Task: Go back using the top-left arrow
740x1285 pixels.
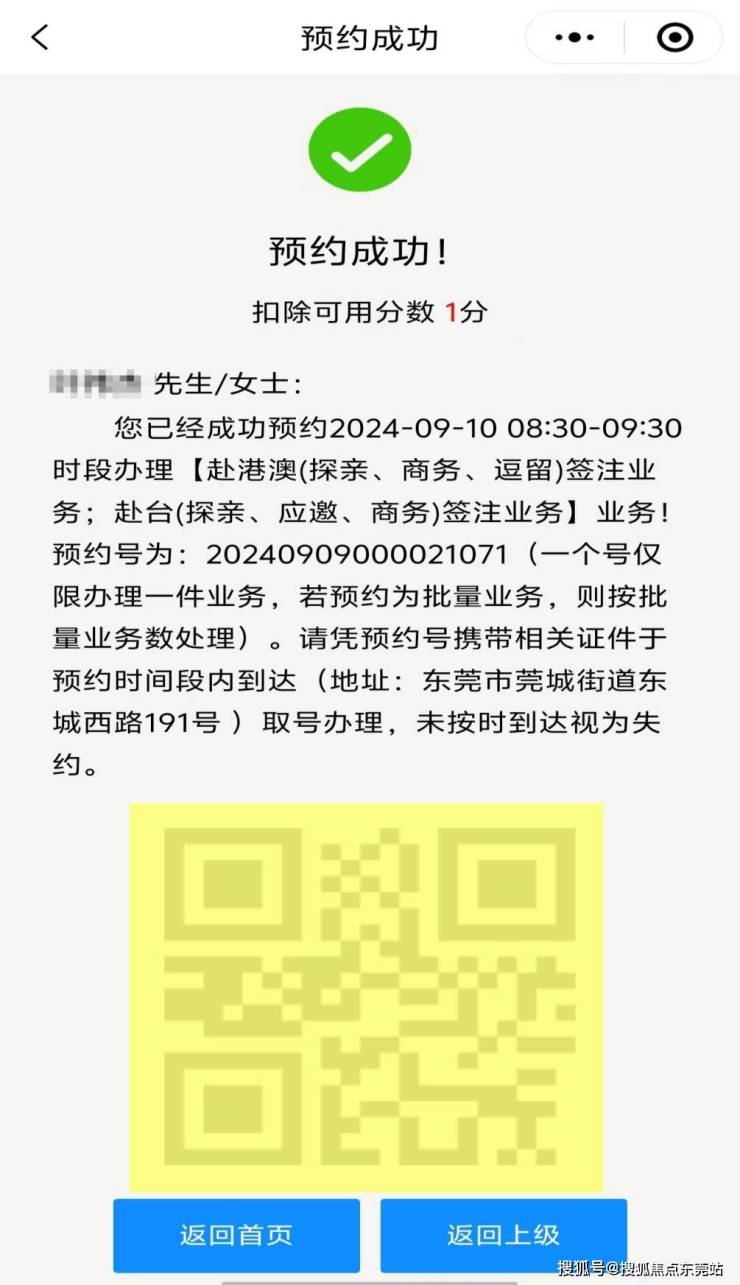Action: click(x=40, y=38)
